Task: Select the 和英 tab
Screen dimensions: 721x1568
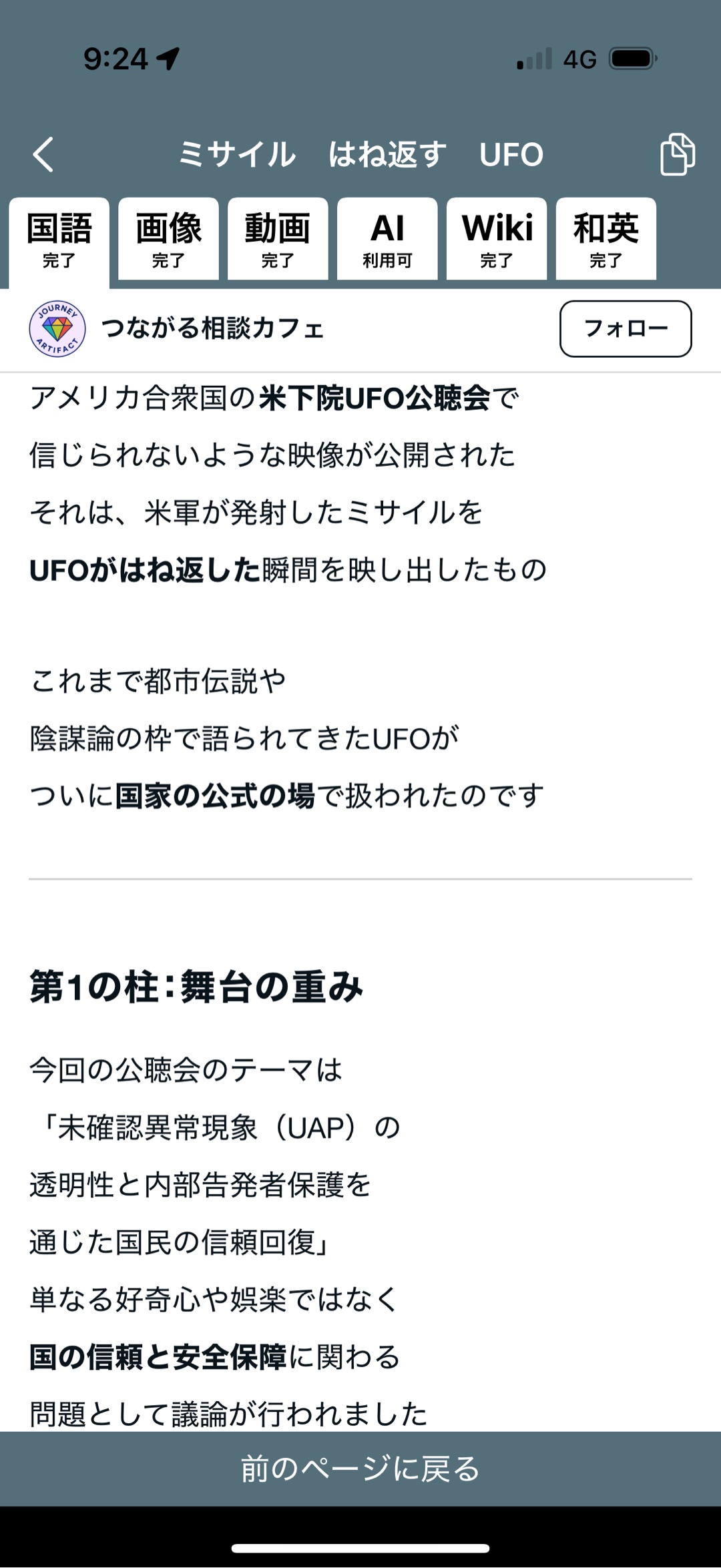Action: pyautogui.click(x=606, y=240)
